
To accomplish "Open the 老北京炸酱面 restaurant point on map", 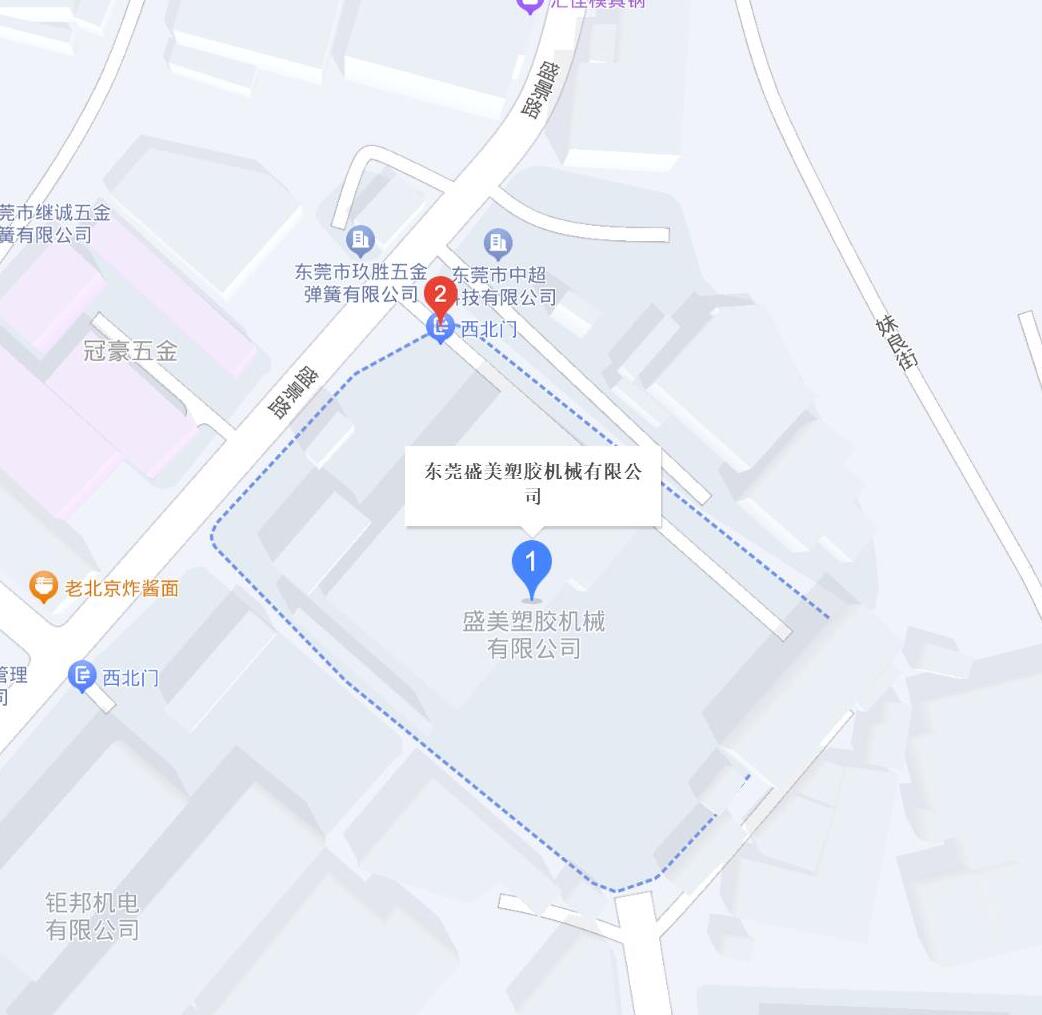I will (x=43, y=587).
